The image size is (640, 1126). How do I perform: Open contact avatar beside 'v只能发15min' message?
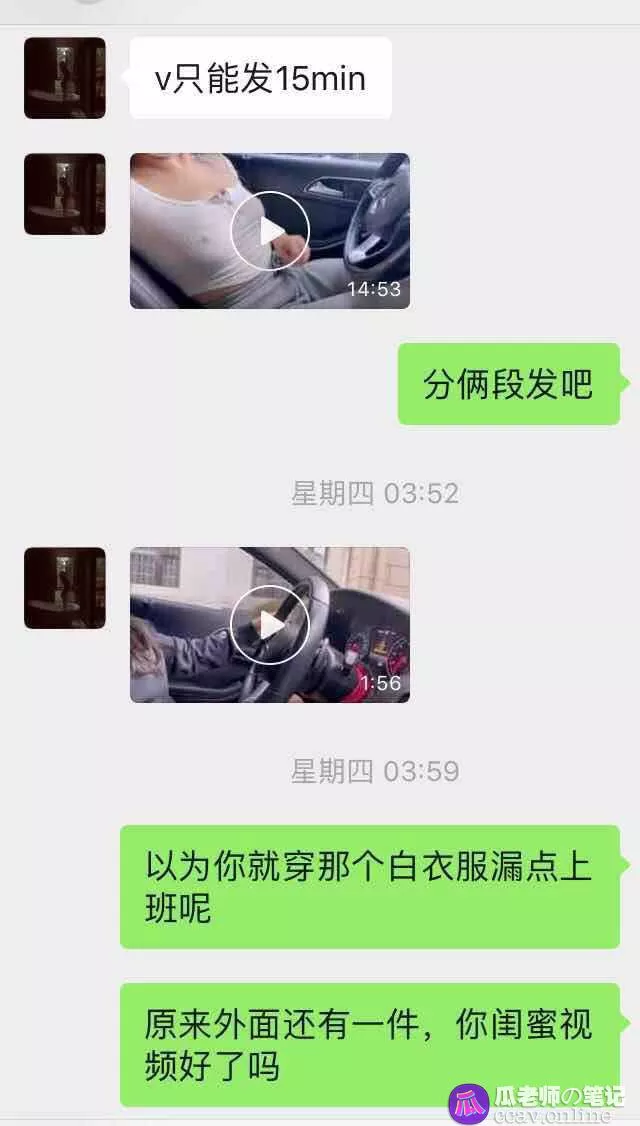pyautogui.click(x=65, y=78)
